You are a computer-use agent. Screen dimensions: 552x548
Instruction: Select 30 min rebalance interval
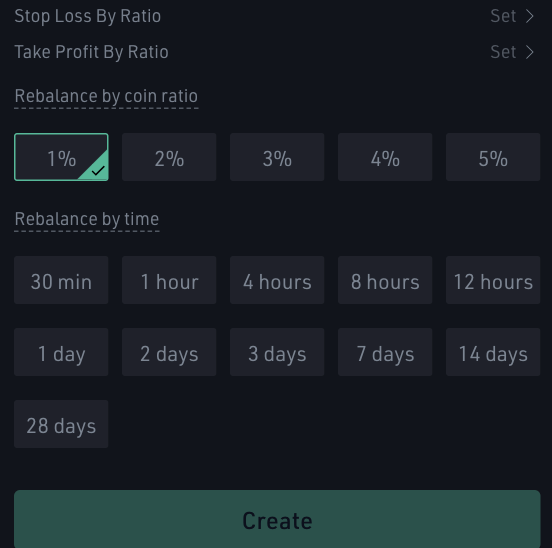[x=61, y=280]
